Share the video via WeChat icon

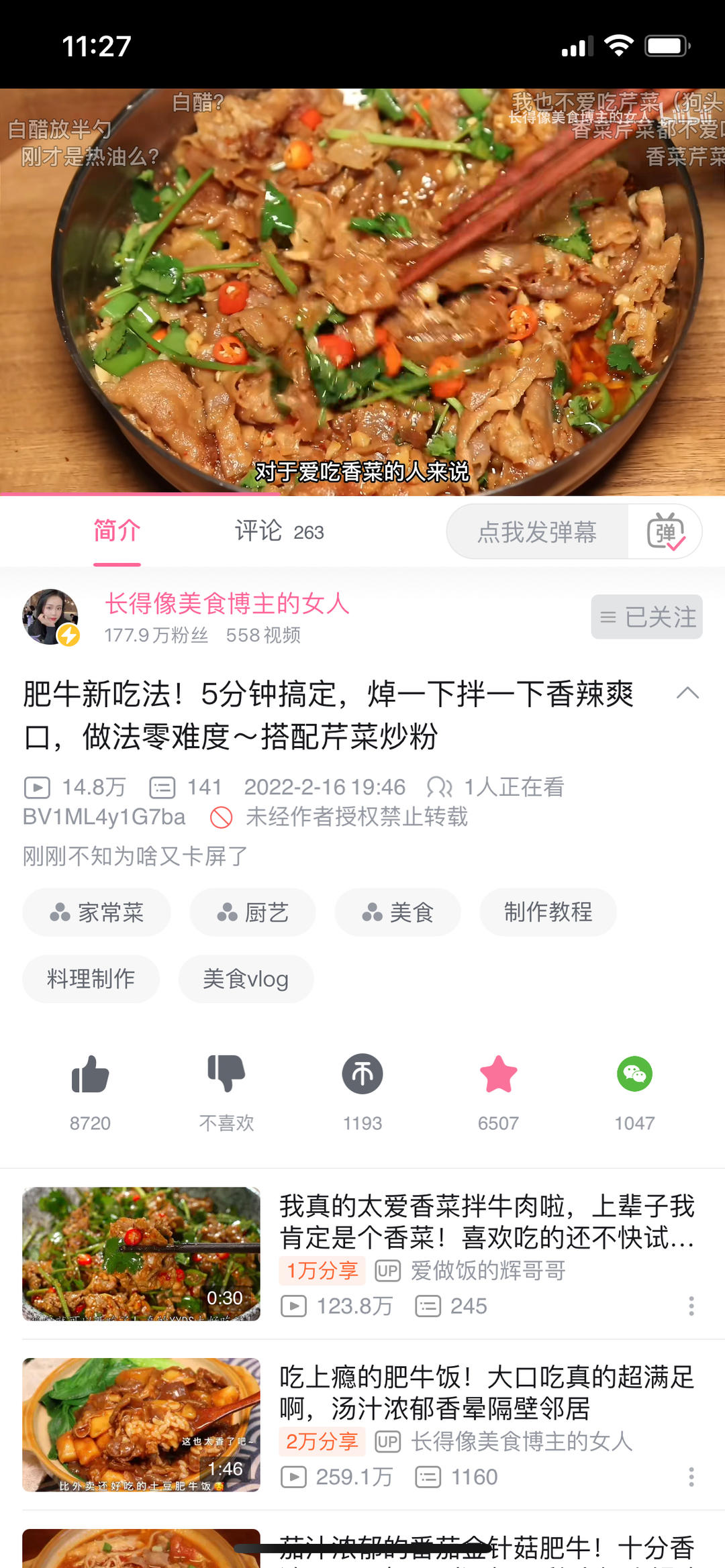tap(634, 1074)
